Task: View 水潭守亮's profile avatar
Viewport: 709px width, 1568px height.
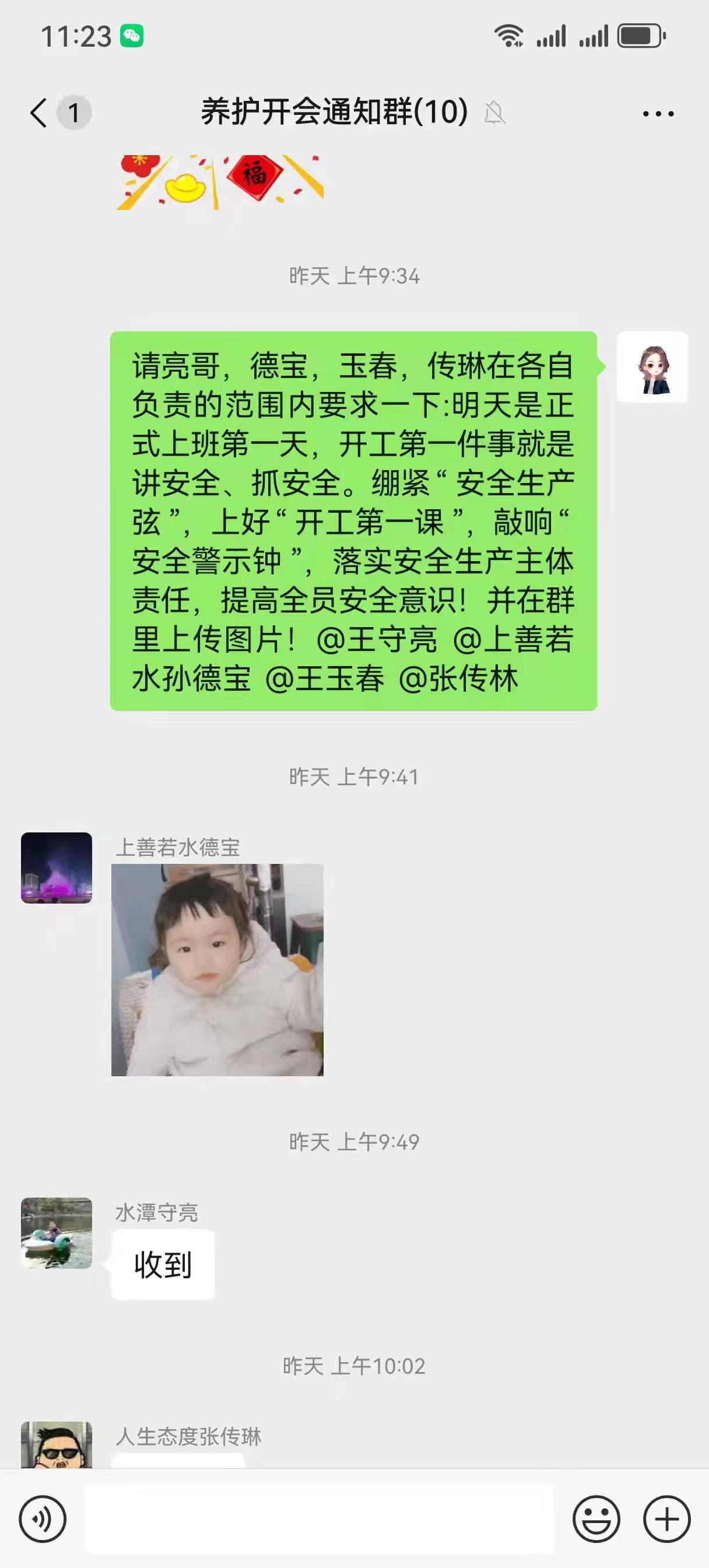Action: tap(57, 1233)
